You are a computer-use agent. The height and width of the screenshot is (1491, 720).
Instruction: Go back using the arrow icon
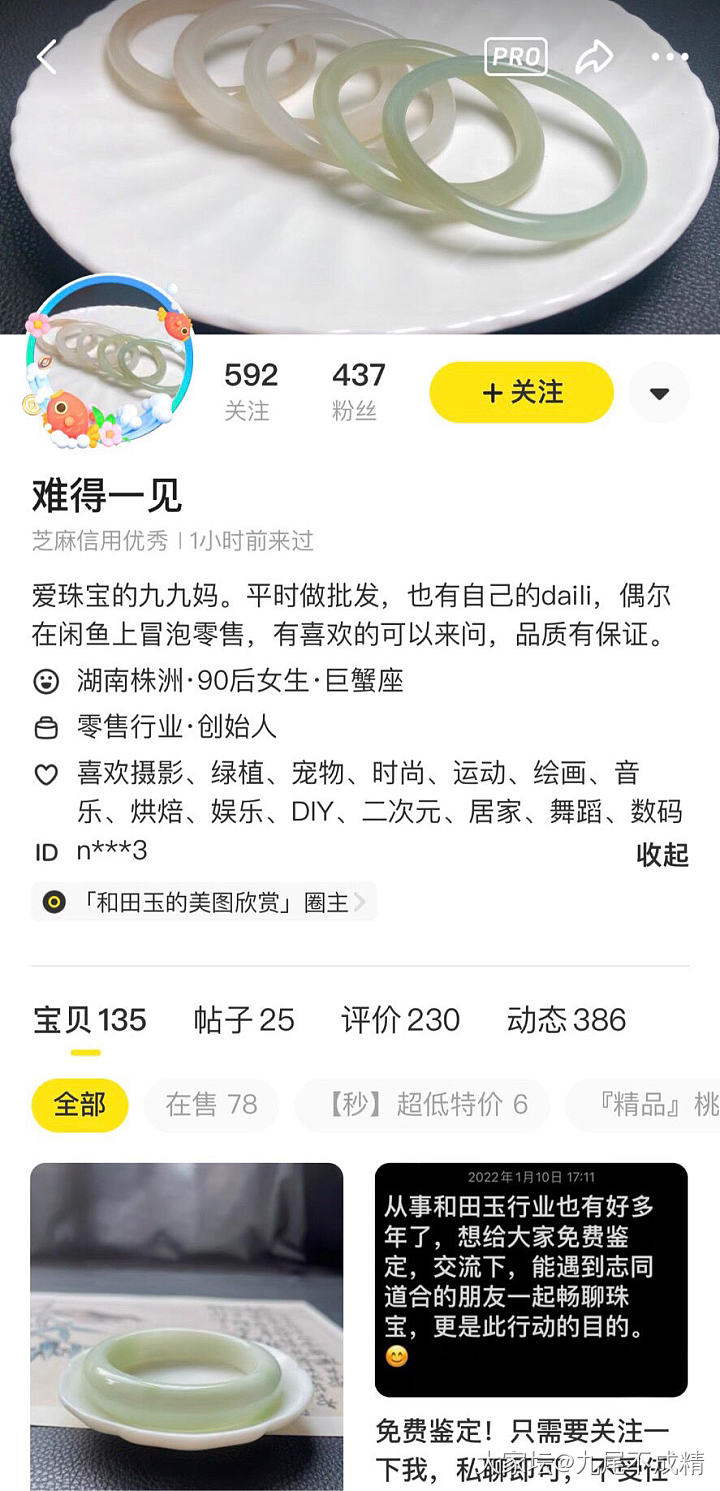(x=46, y=57)
